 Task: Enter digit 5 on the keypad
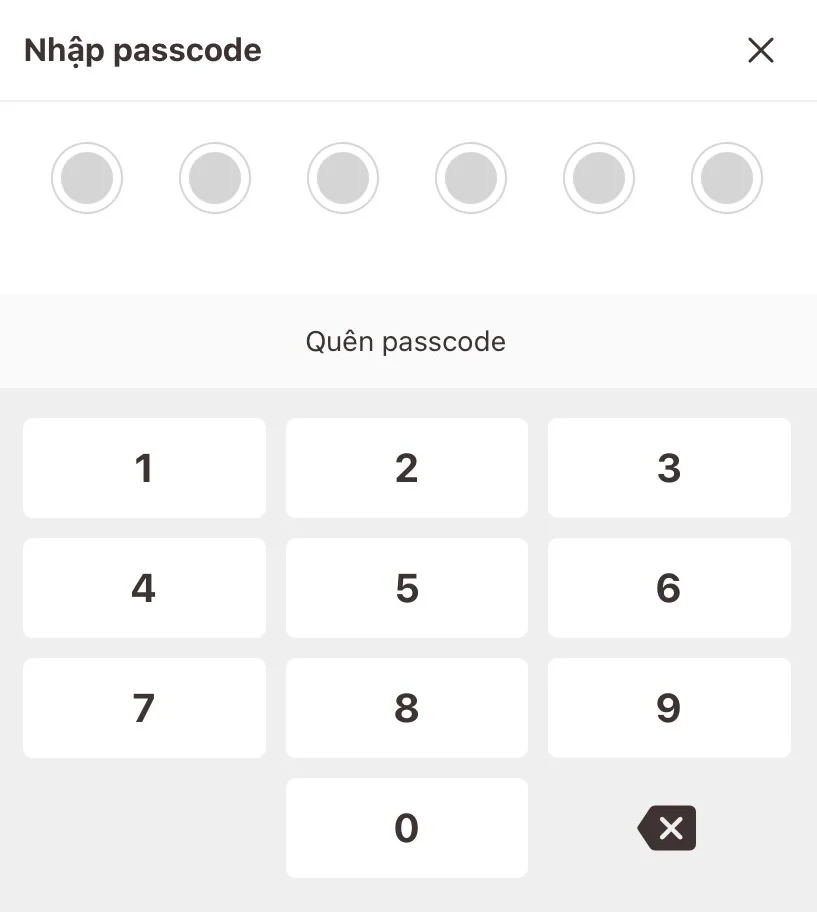(406, 588)
